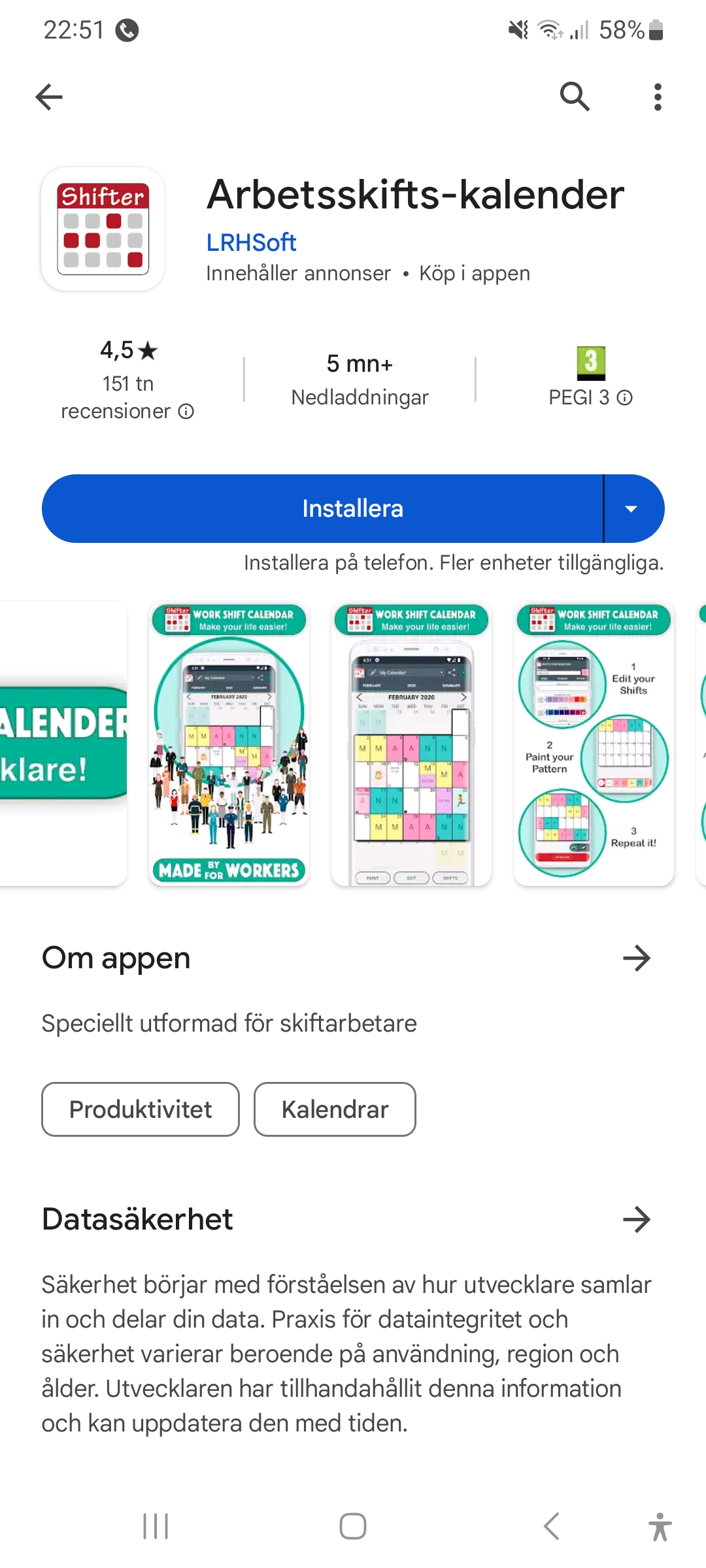Image resolution: width=706 pixels, height=1568 pixels.
Task: Go back using the top arrow
Action: pyautogui.click(x=49, y=97)
